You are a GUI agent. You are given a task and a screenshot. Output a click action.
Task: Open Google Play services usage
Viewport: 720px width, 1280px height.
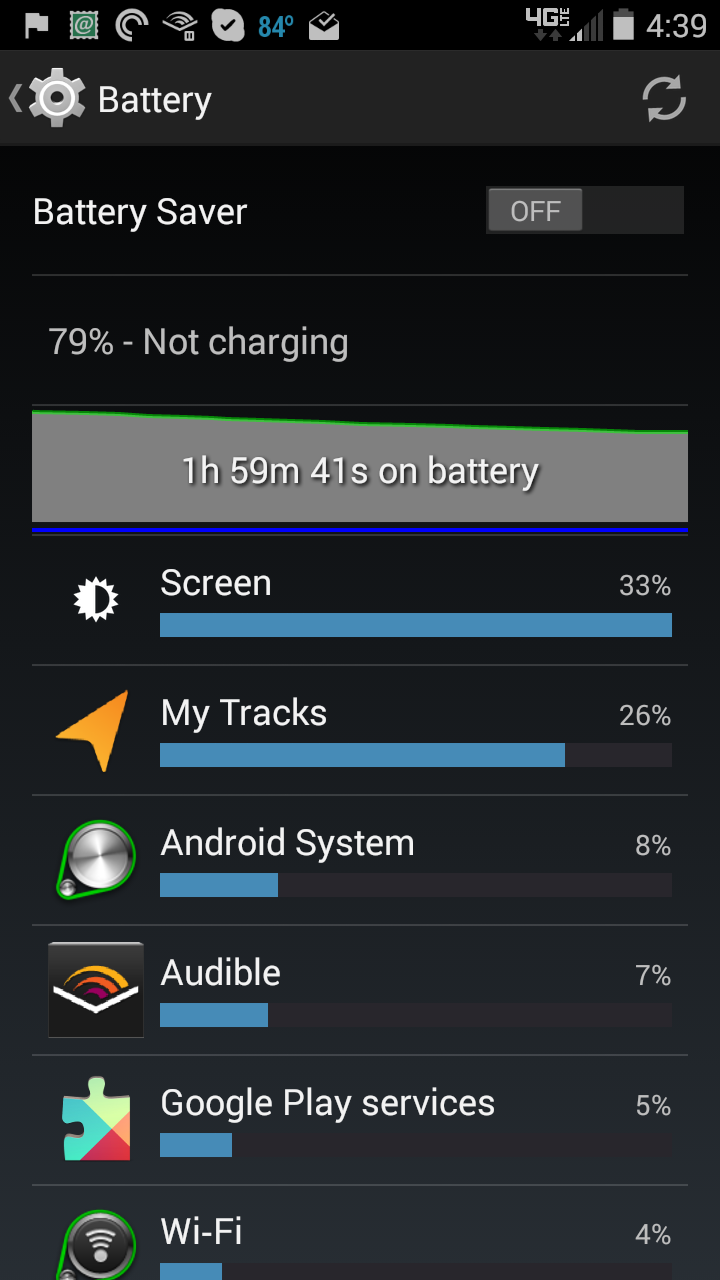coord(360,1120)
